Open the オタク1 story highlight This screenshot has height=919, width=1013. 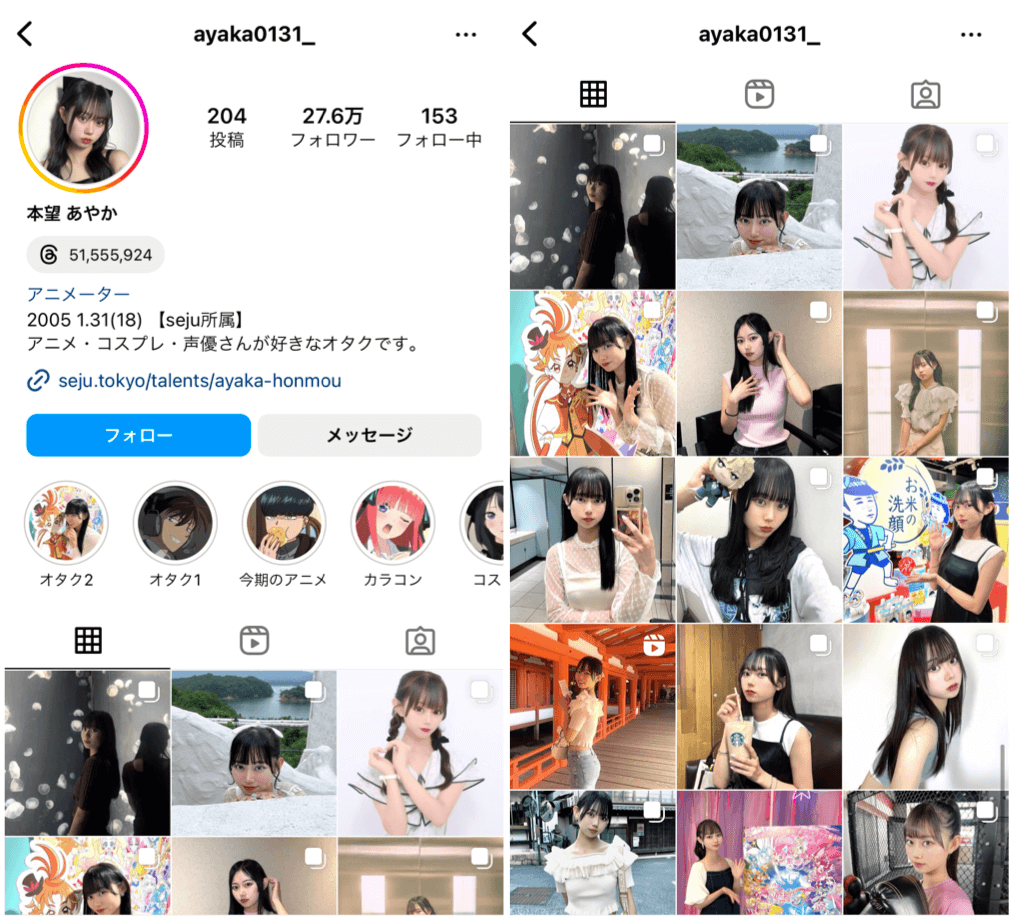[x=175, y=524]
